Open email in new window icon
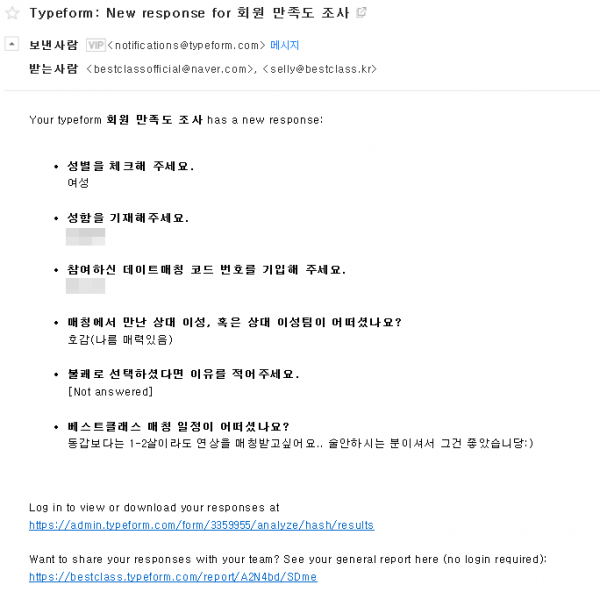 tap(361, 13)
